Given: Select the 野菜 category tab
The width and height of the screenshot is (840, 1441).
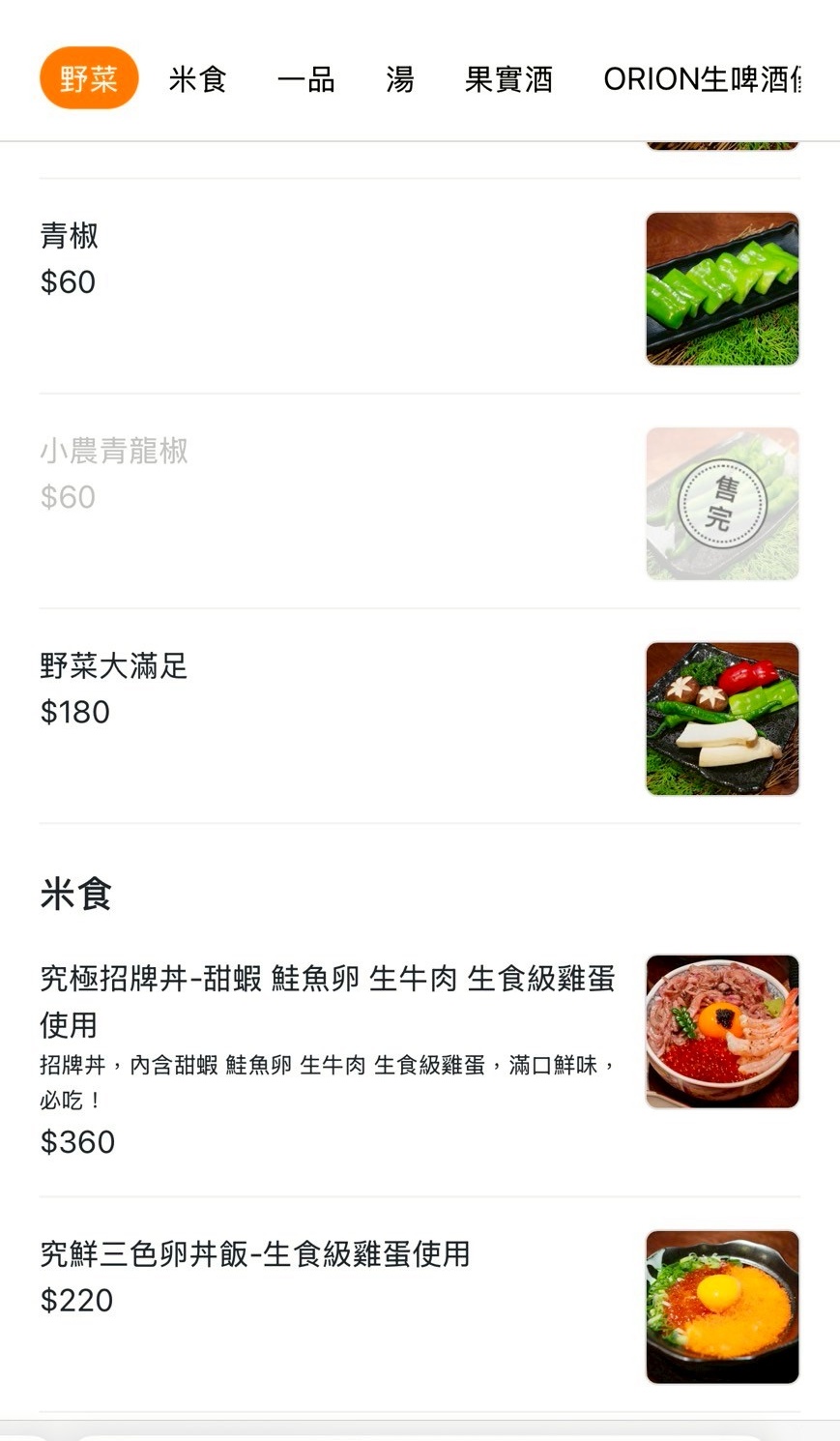Looking at the screenshot, I should (89, 78).
